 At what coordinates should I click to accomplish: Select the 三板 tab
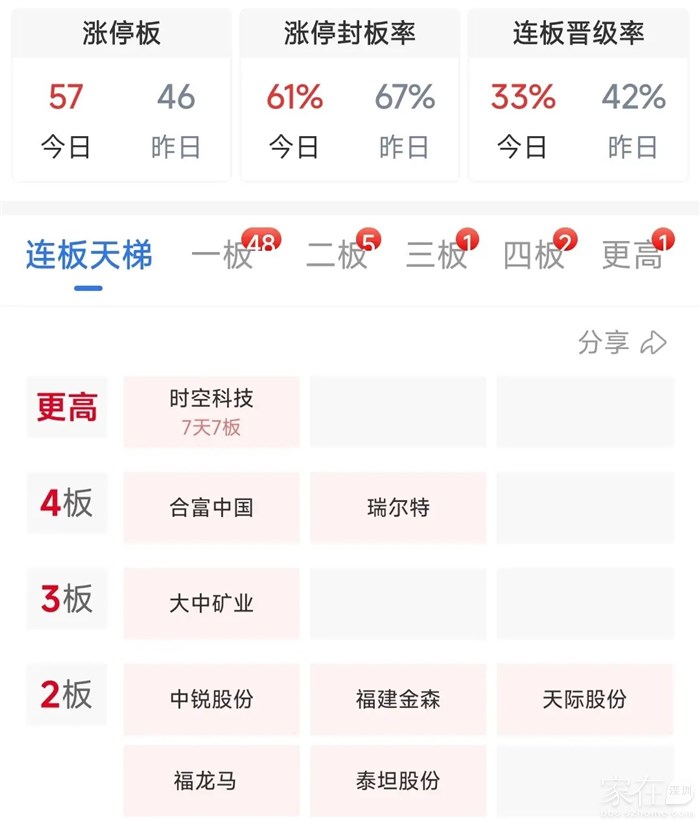click(436, 256)
